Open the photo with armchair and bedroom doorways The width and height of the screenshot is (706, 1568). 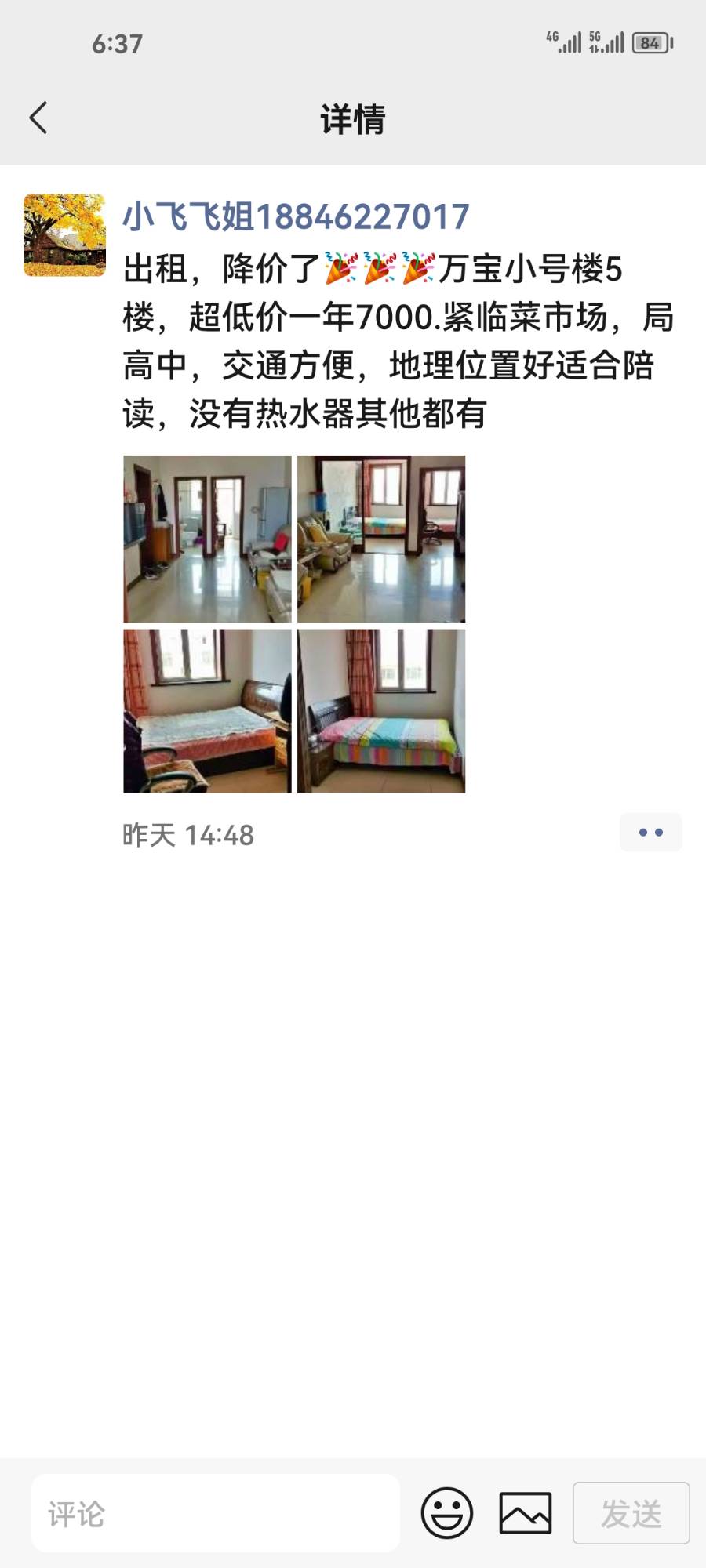pyautogui.click(x=381, y=539)
